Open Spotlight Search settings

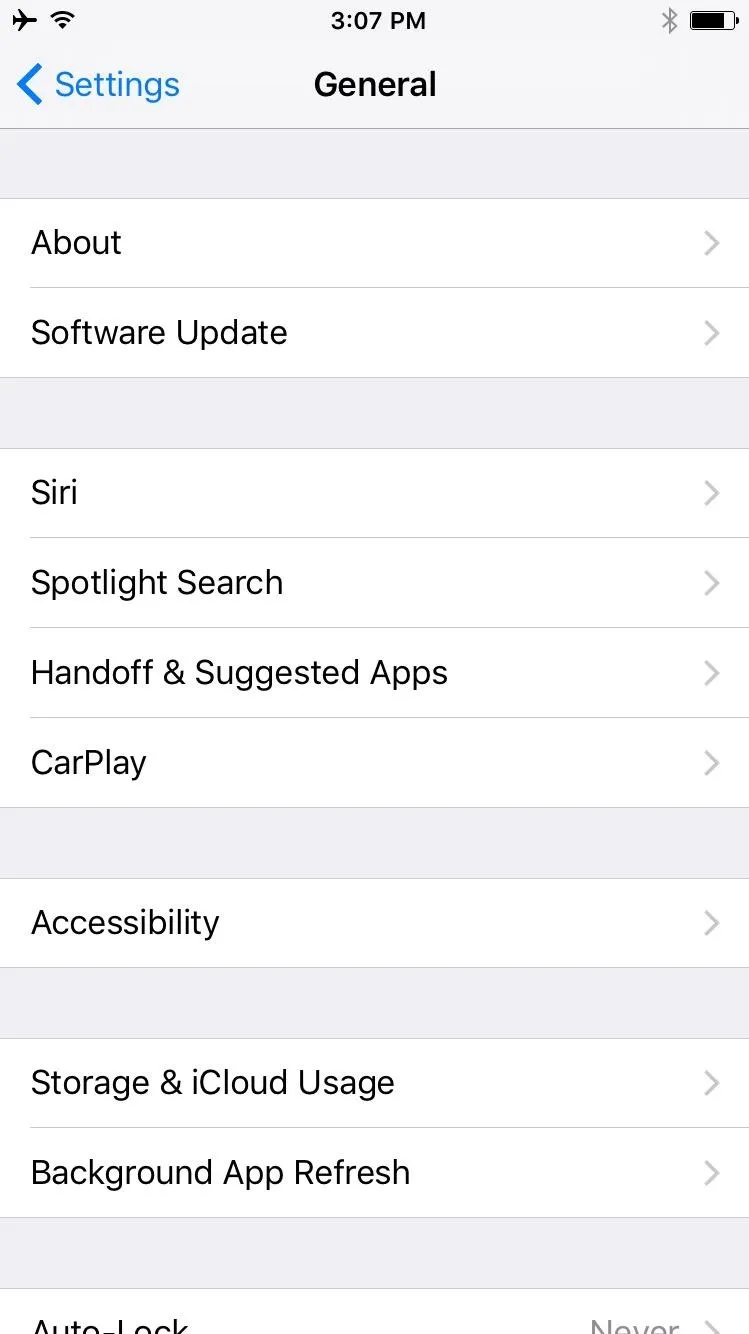point(374,583)
